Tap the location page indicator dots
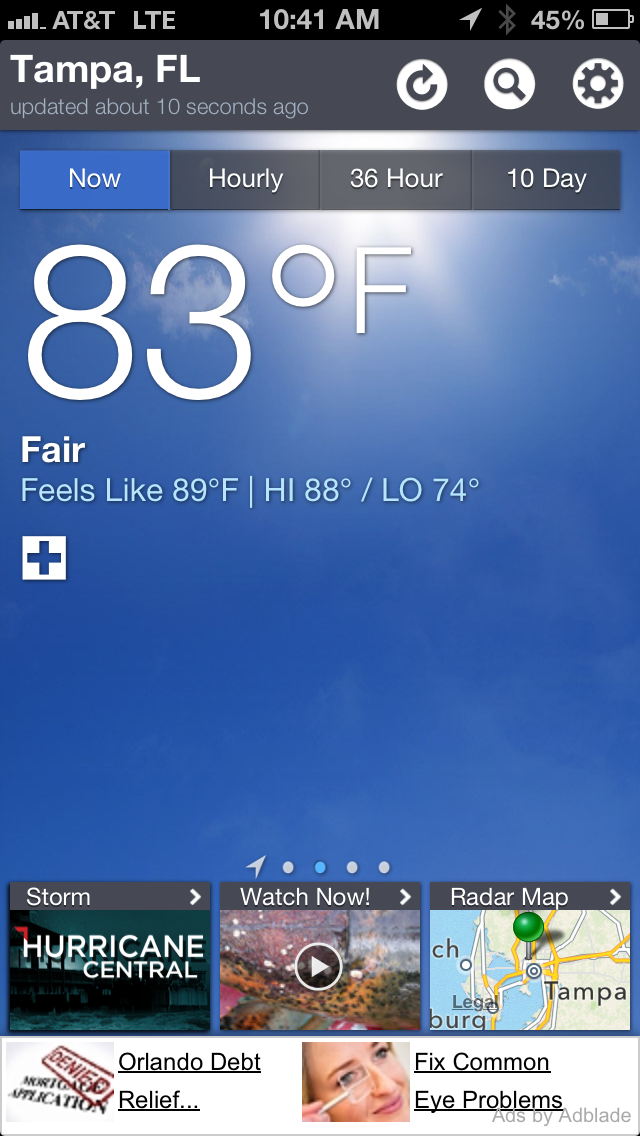 point(320,867)
